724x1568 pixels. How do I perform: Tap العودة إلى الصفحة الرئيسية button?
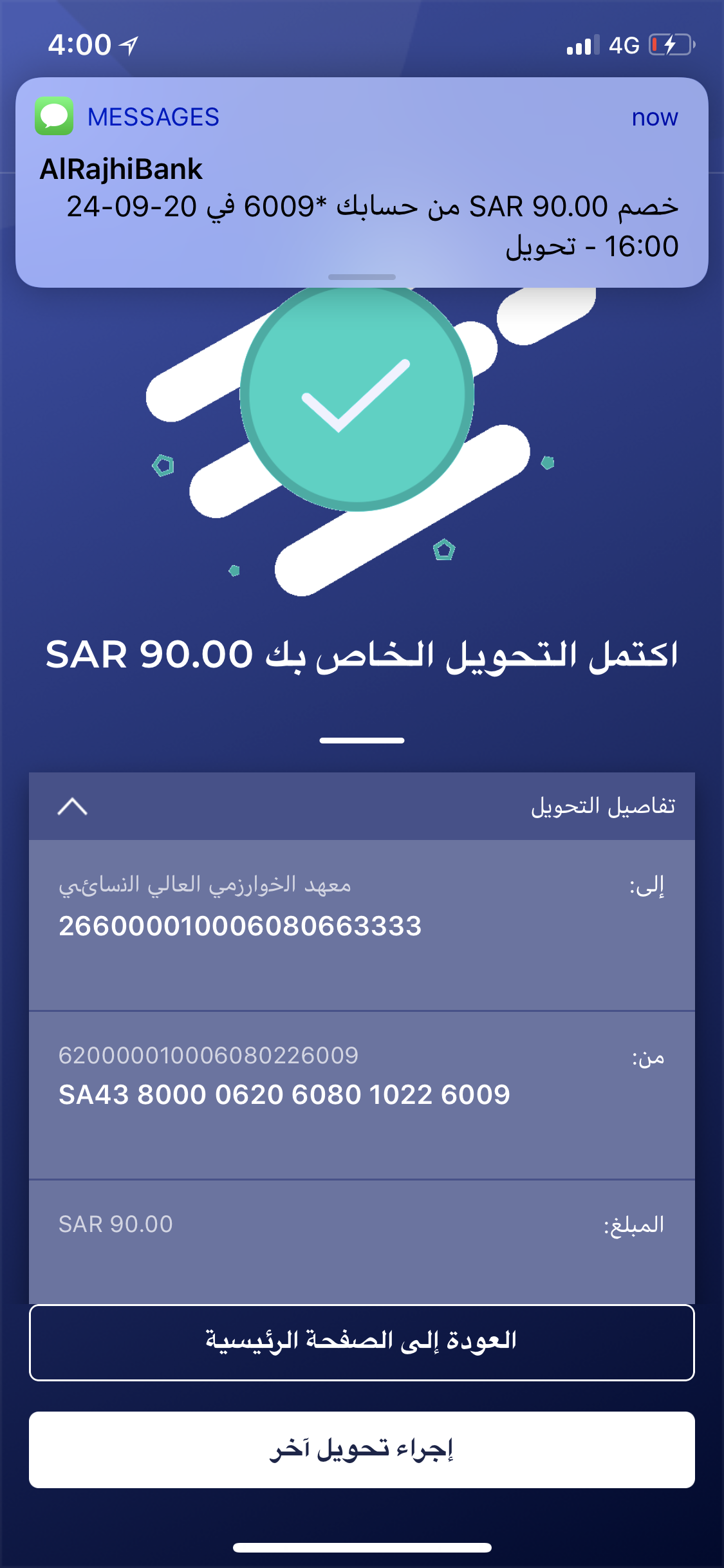pos(361,1343)
